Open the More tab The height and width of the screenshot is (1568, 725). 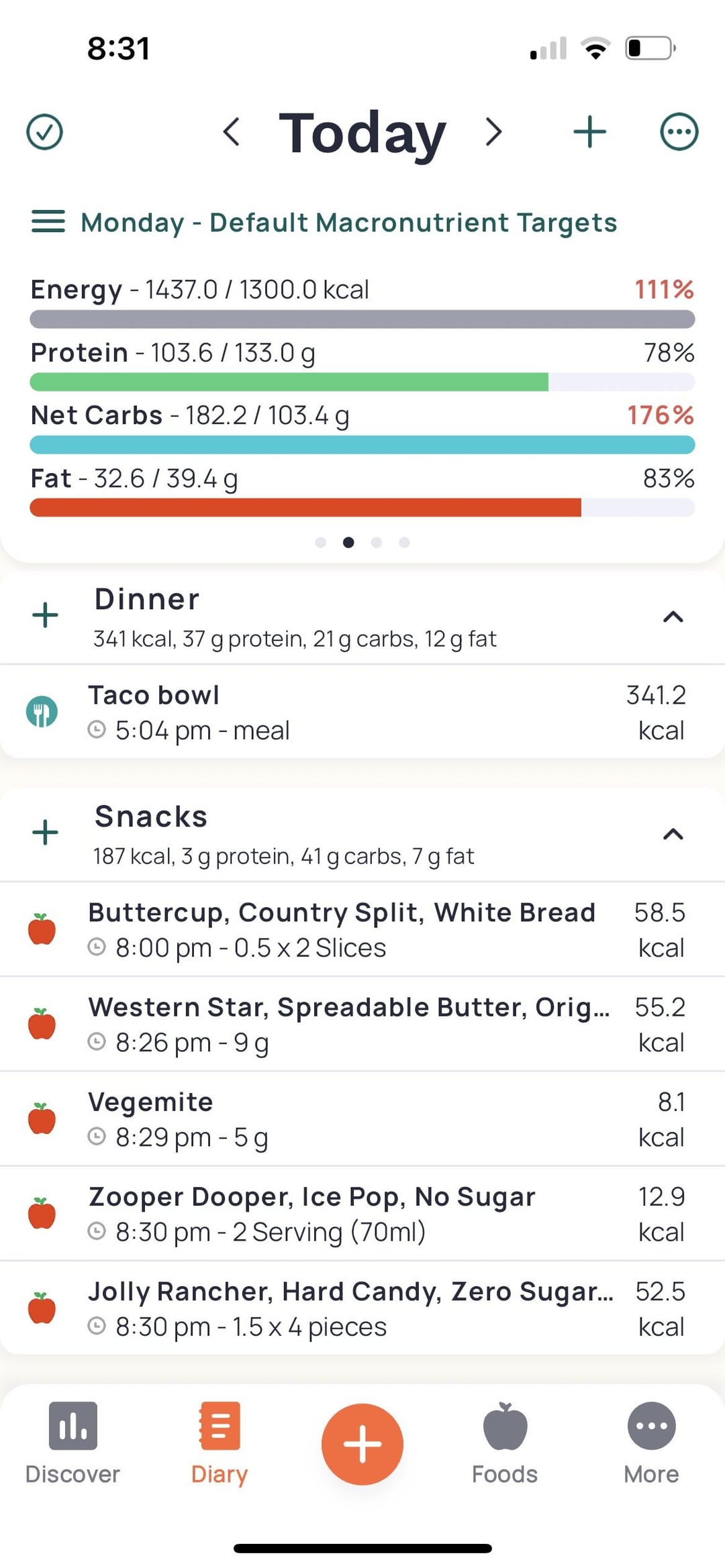651,1444
